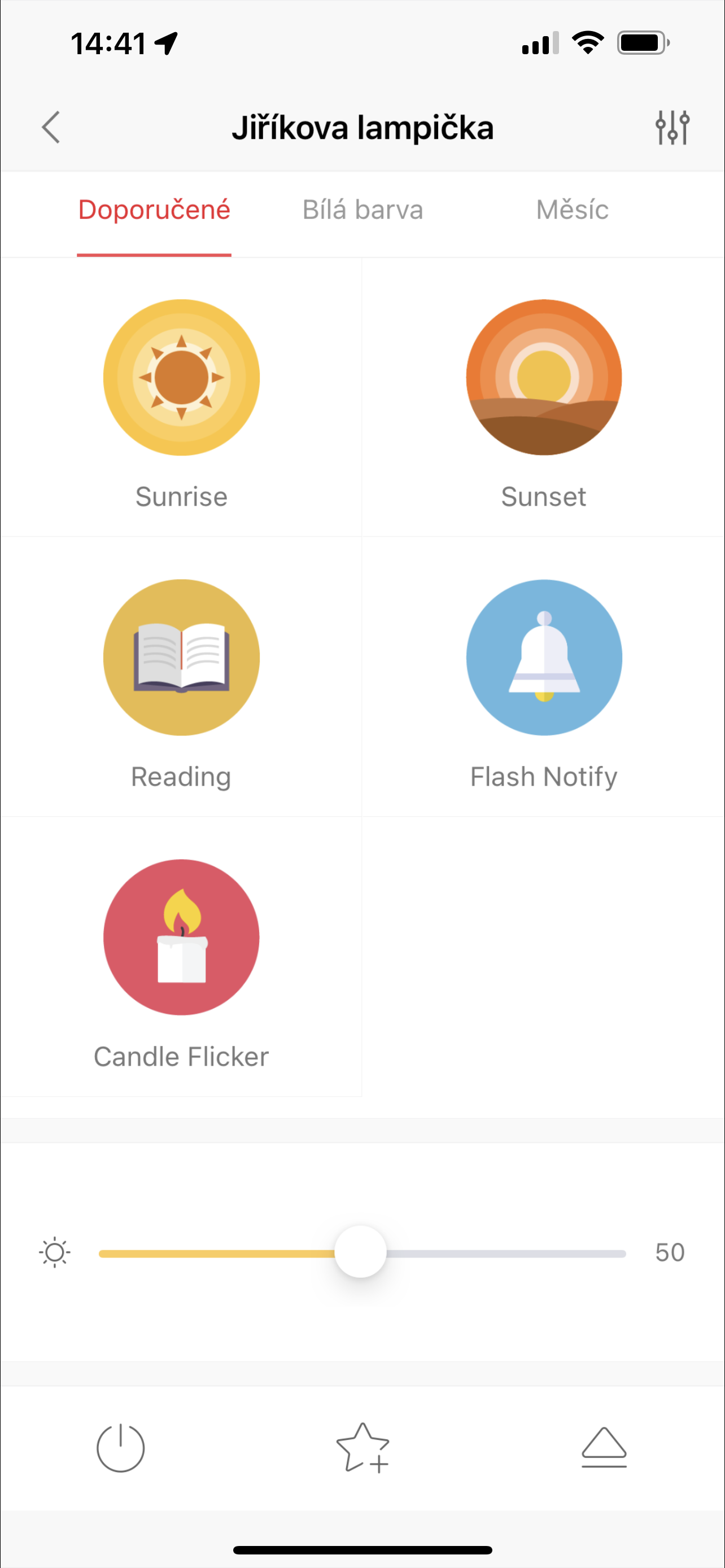This screenshot has width=725, height=1568.
Task: Toggle the lamp power button
Action: pyautogui.click(x=120, y=1448)
